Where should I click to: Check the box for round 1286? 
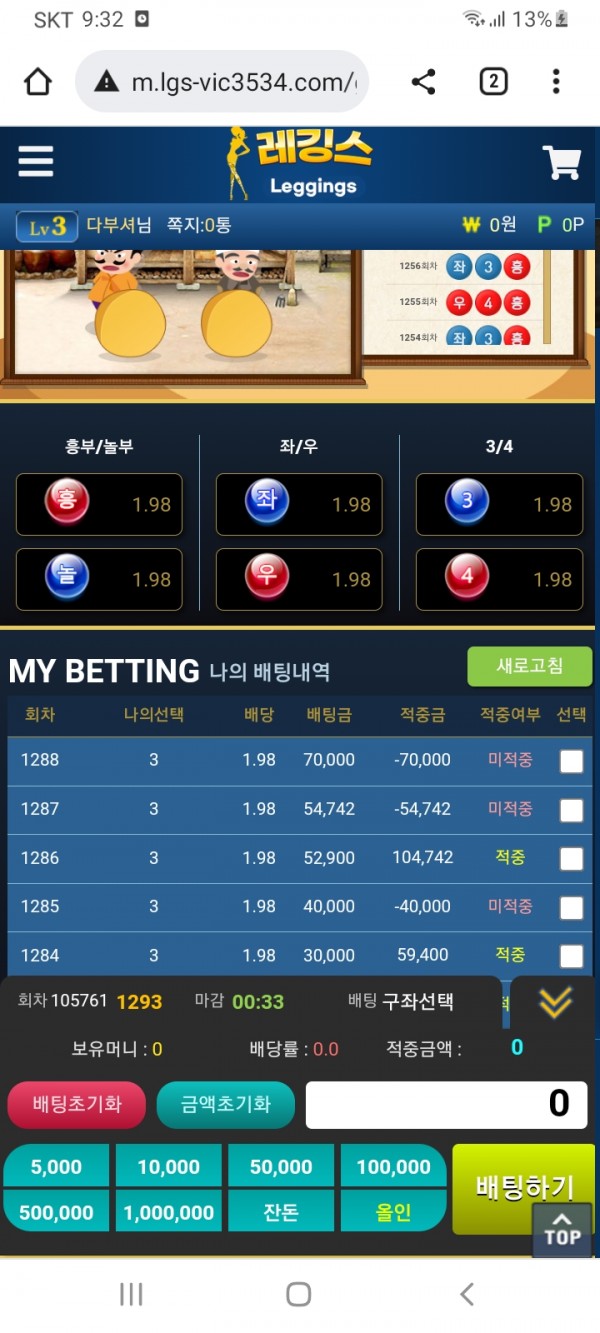tap(571, 859)
